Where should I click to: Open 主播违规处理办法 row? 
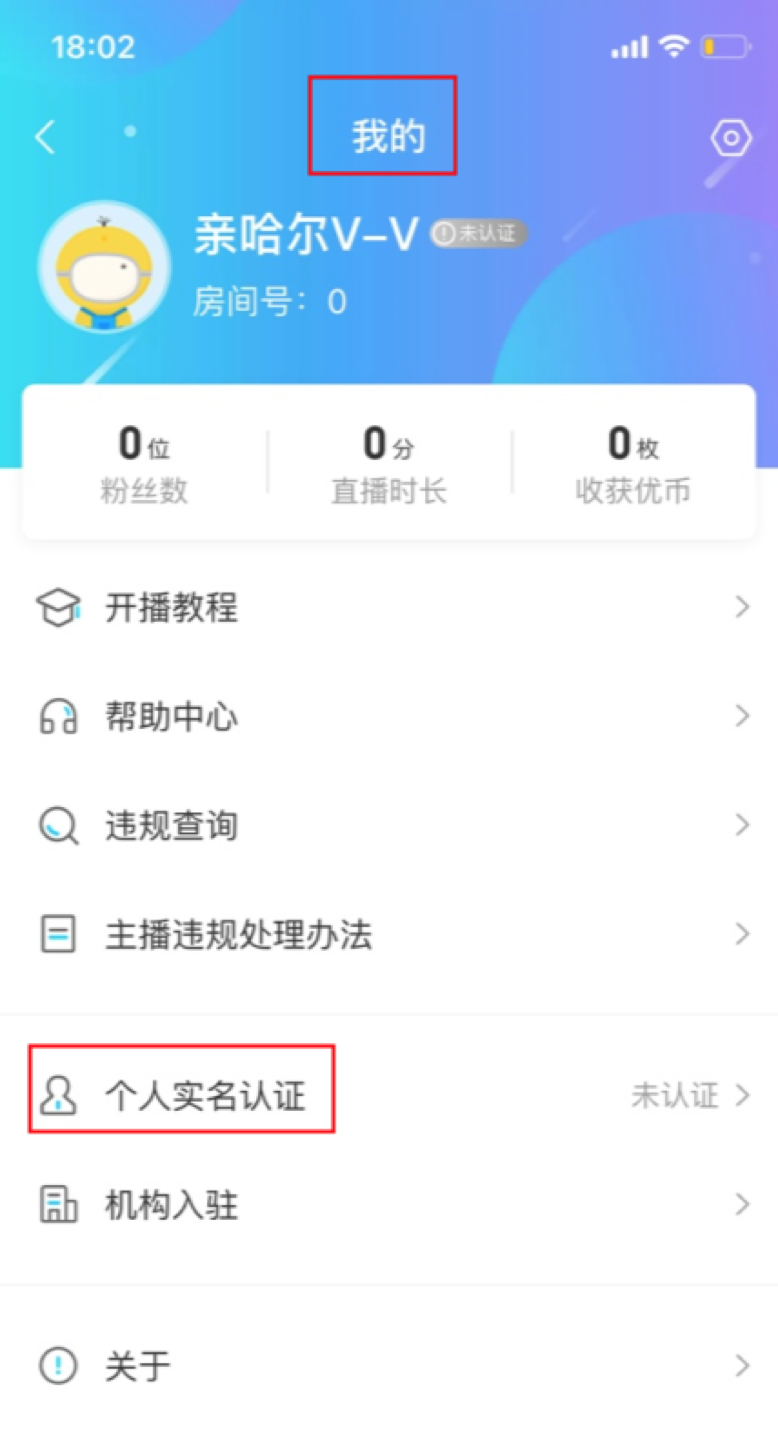(x=388, y=935)
